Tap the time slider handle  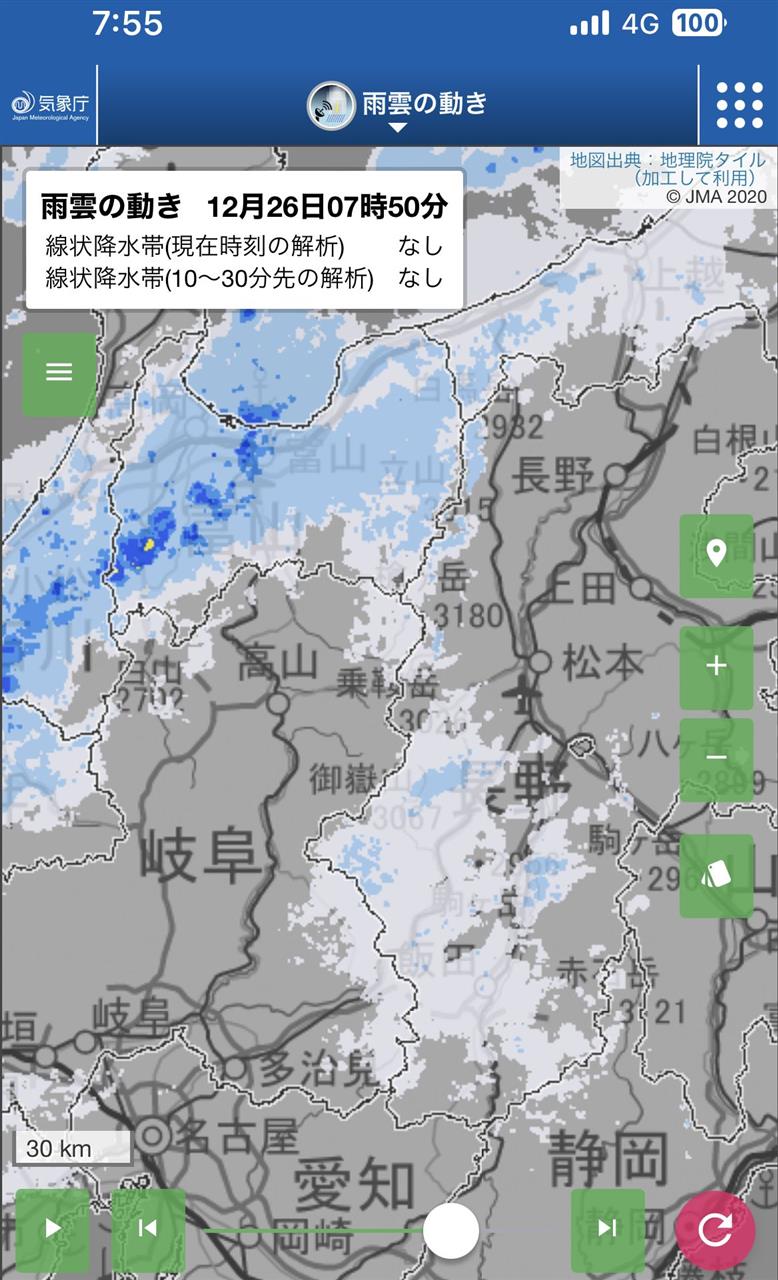(451, 1231)
